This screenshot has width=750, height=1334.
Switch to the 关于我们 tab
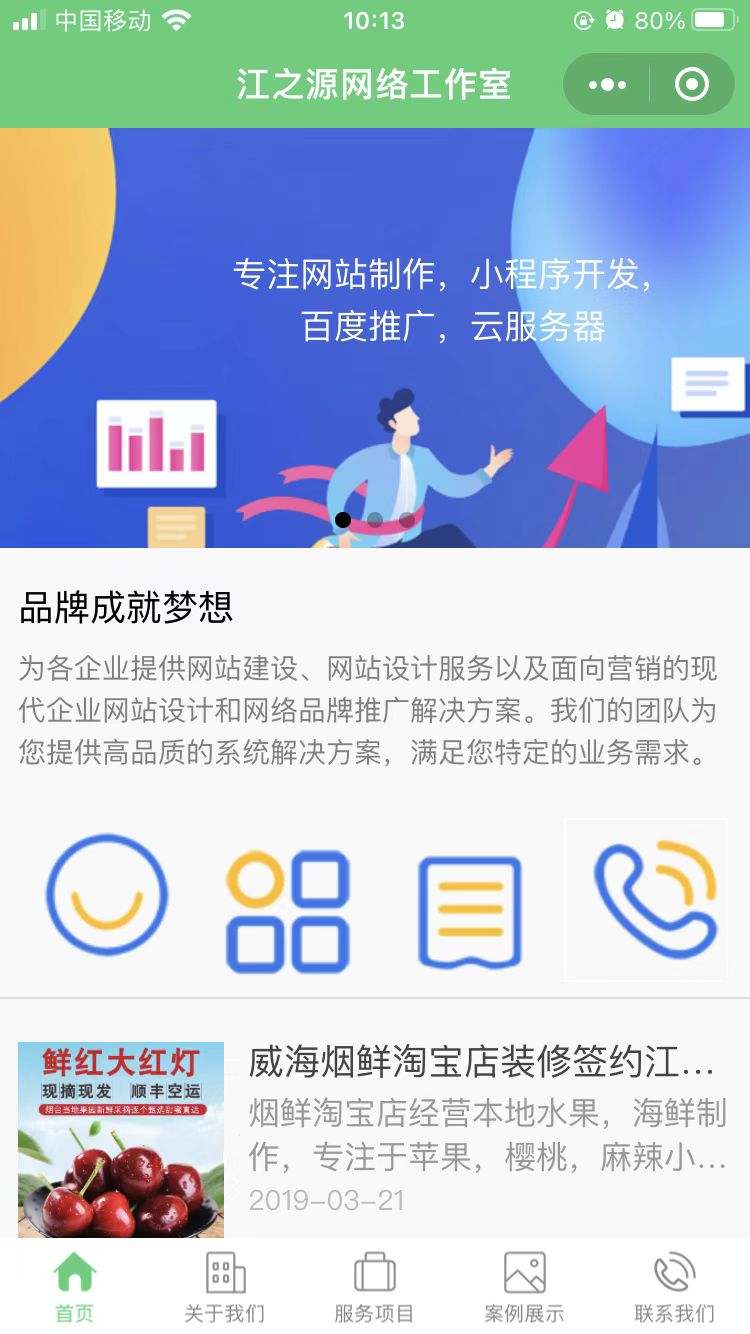(225, 1287)
